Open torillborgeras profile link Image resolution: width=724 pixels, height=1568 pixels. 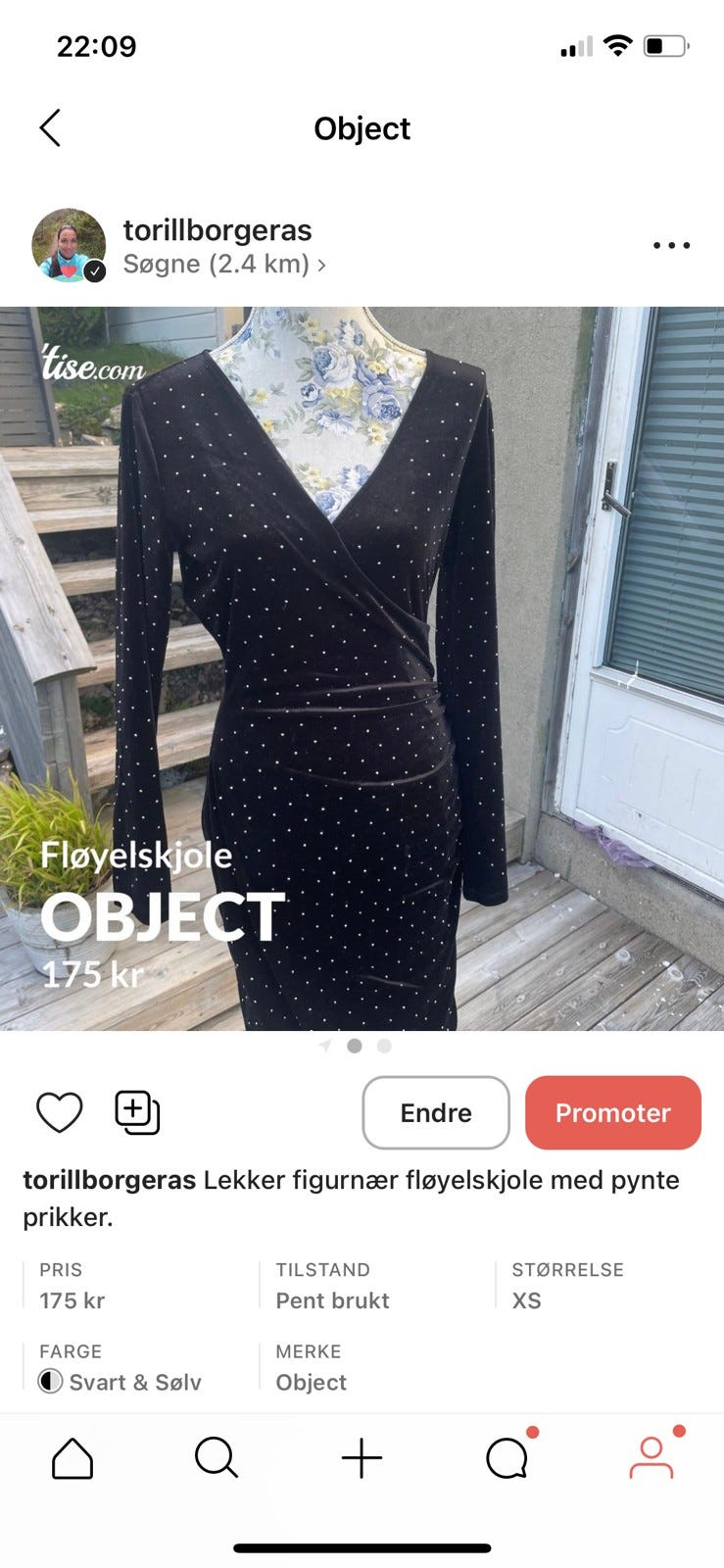[217, 229]
